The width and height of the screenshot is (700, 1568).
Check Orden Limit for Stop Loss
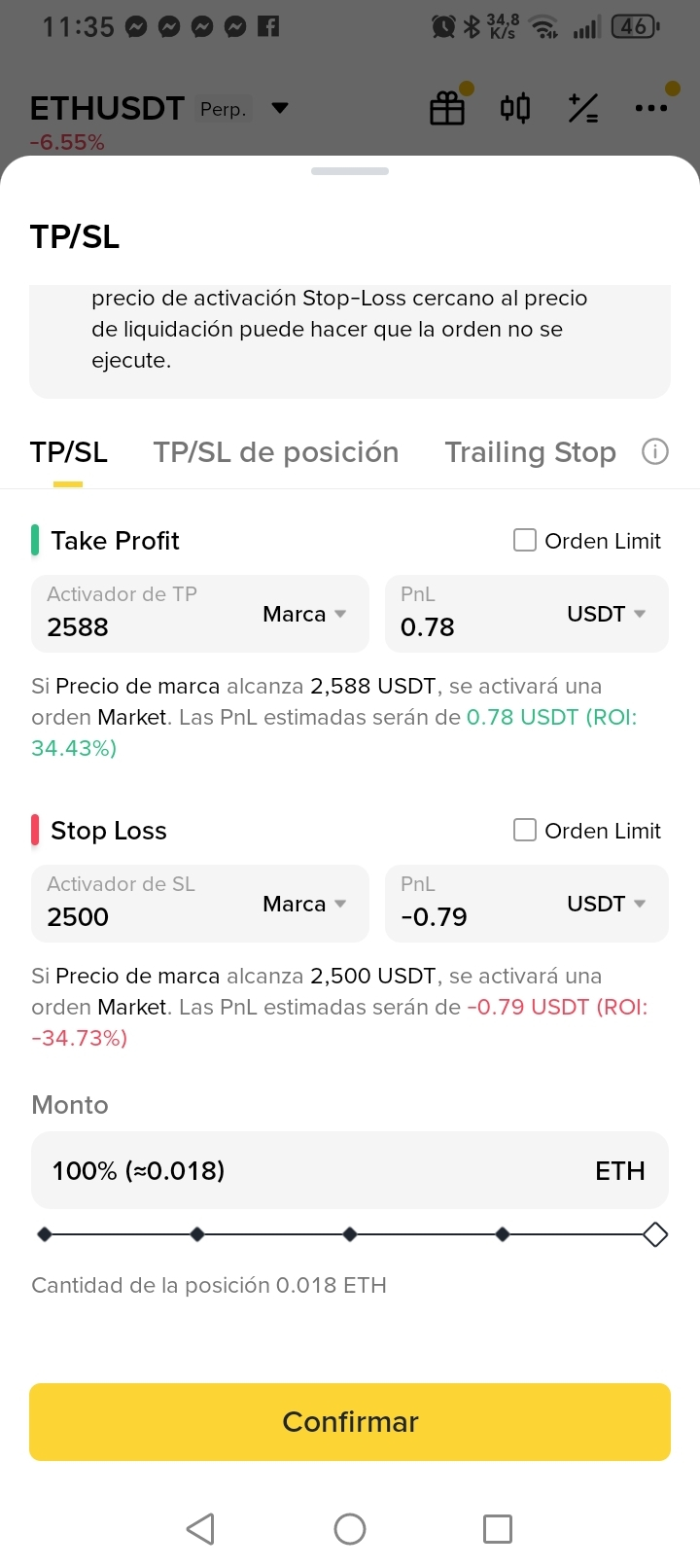point(525,830)
